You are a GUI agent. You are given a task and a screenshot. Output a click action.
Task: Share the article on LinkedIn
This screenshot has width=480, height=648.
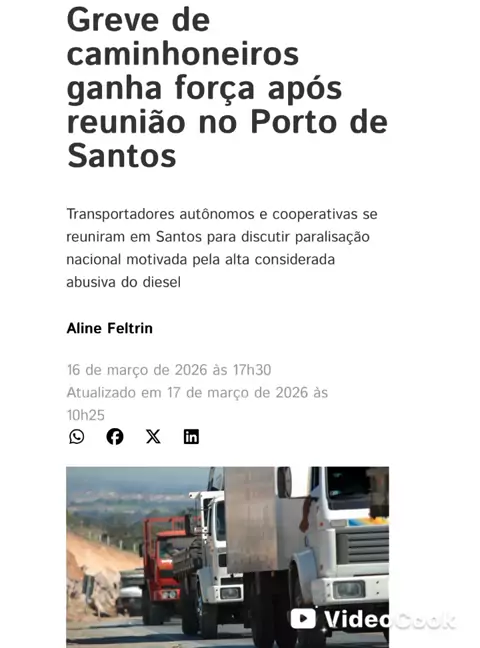pos(191,437)
